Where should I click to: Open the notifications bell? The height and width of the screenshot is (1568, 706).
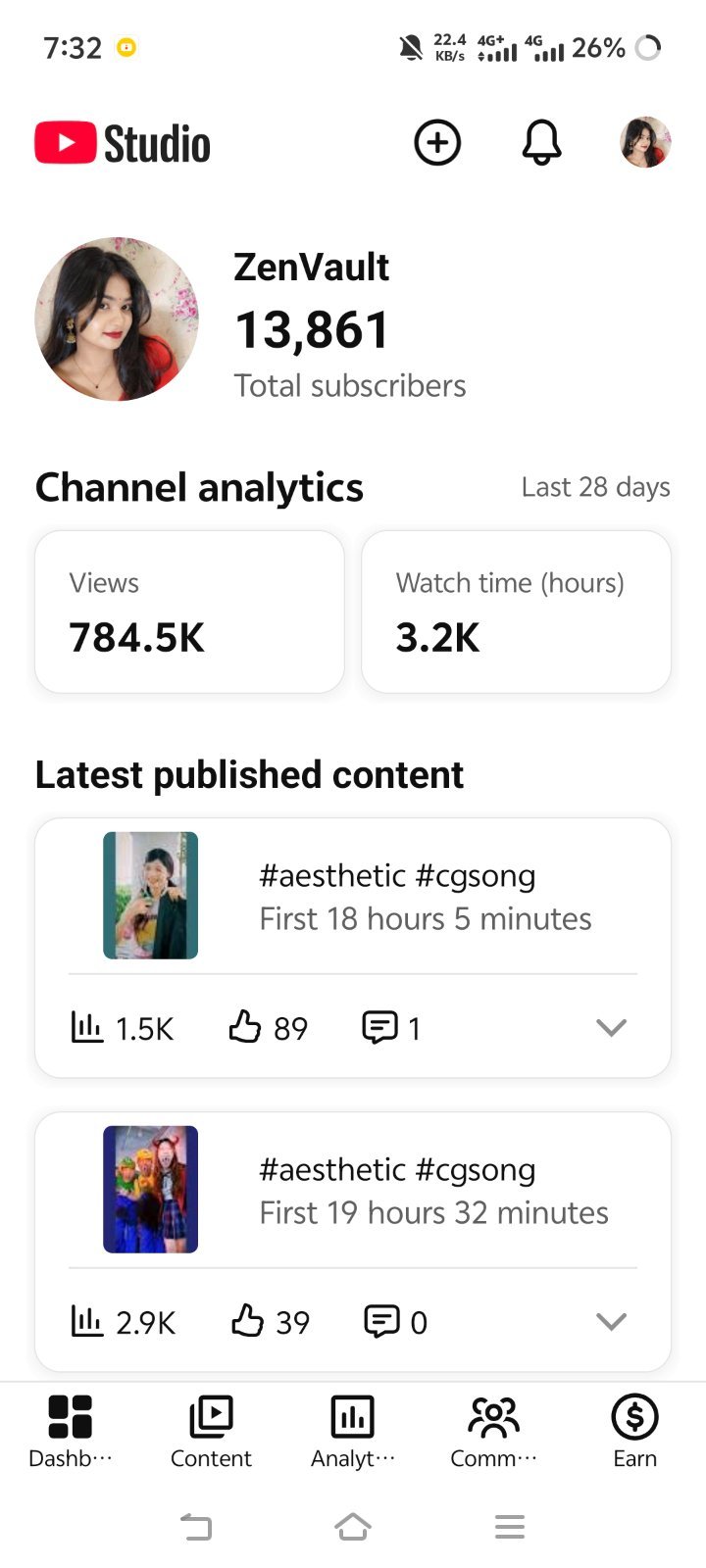click(x=541, y=143)
